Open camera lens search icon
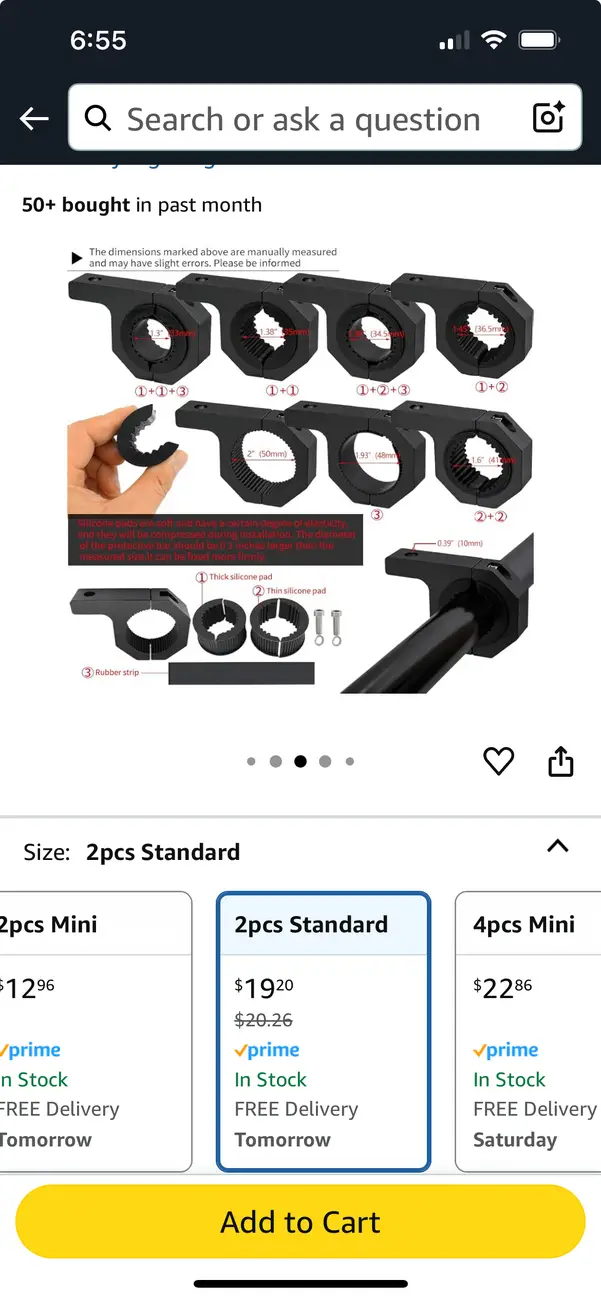Image resolution: width=601 pixels, height=1300 pixels. pyautogui.click(x=549, y=118)
